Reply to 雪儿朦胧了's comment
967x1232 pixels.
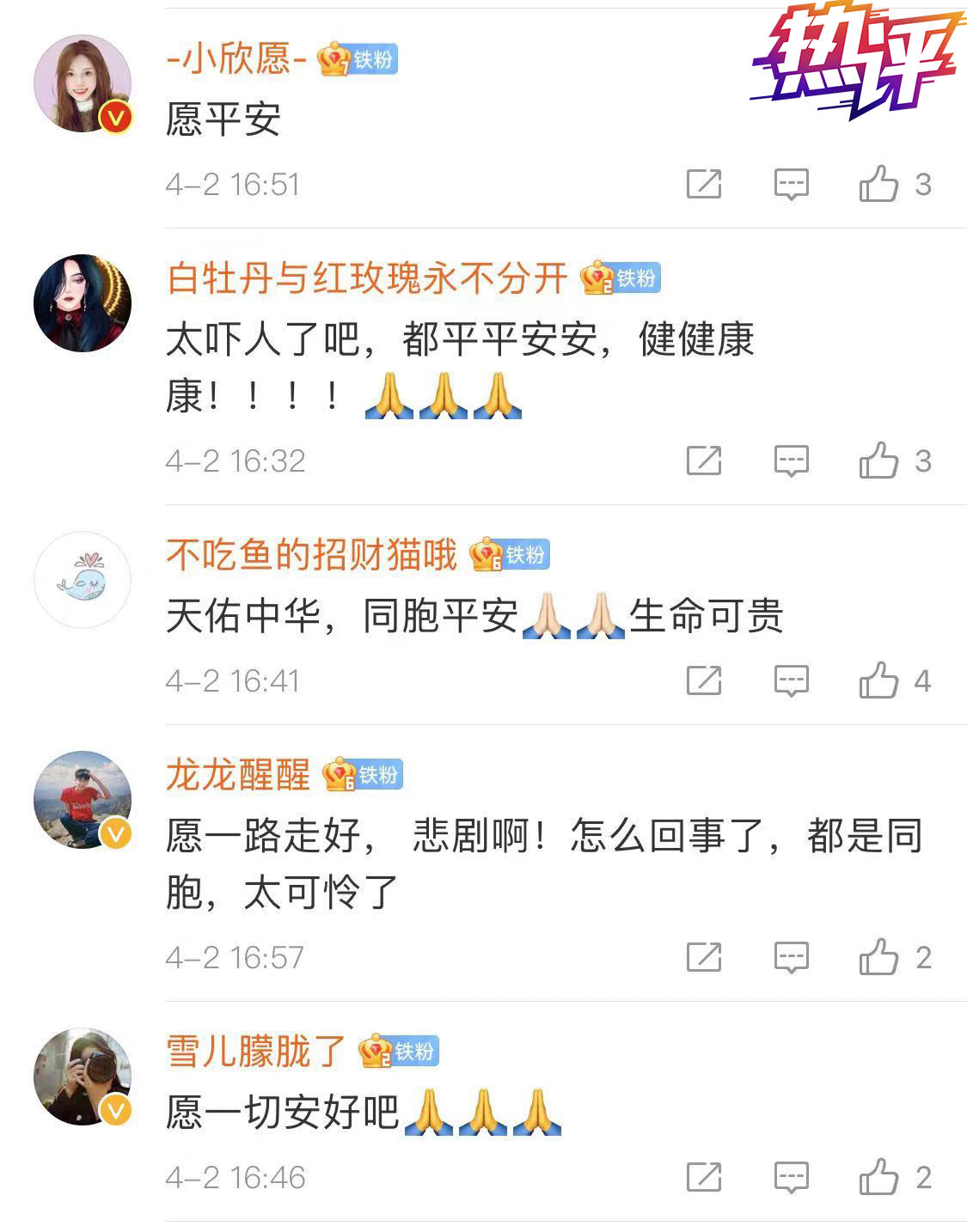(x=791, y=1177)
